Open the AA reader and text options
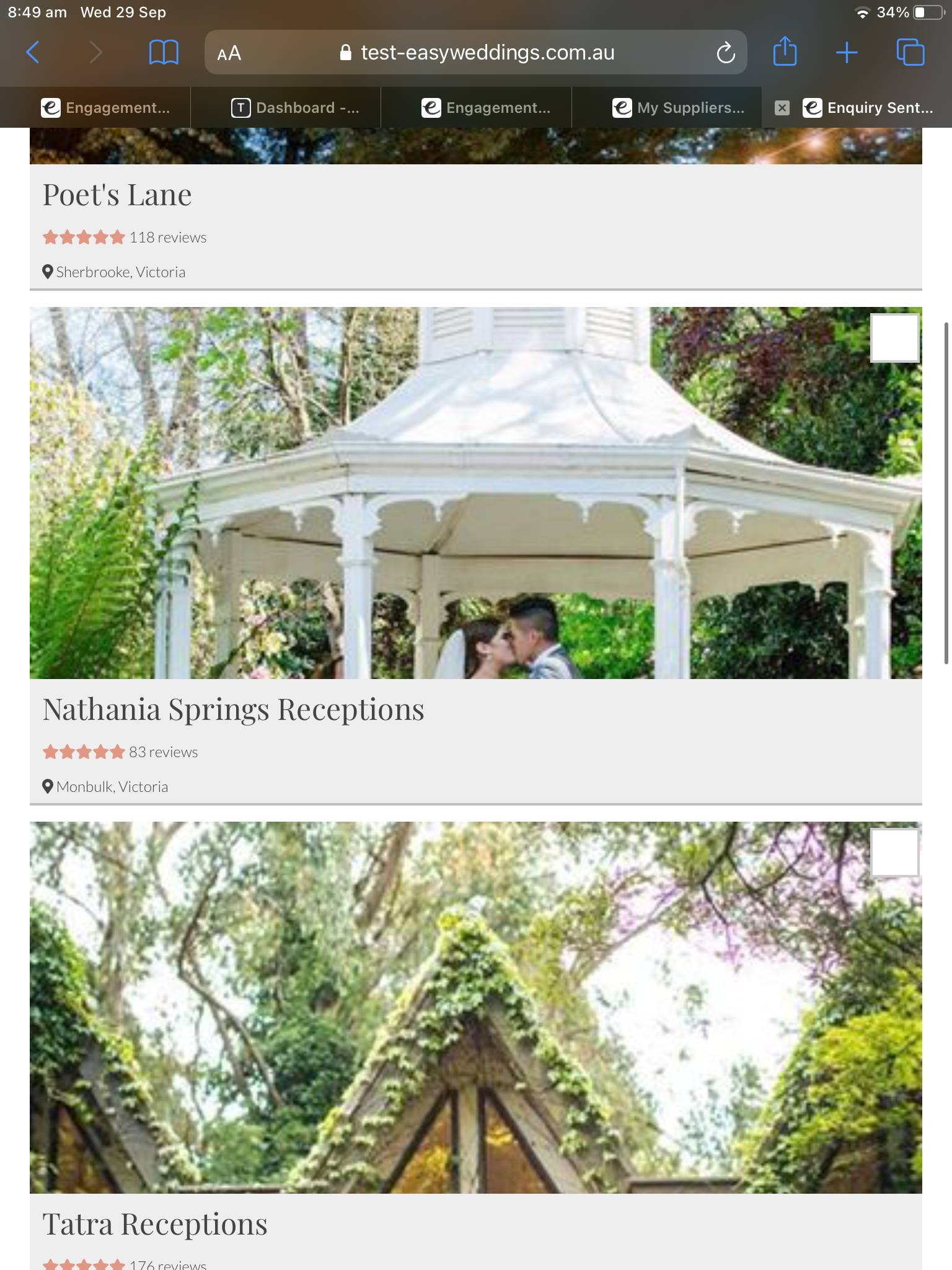Image resolution: width=952 pixels, height=1270 pixels. (x=229, y=53)
